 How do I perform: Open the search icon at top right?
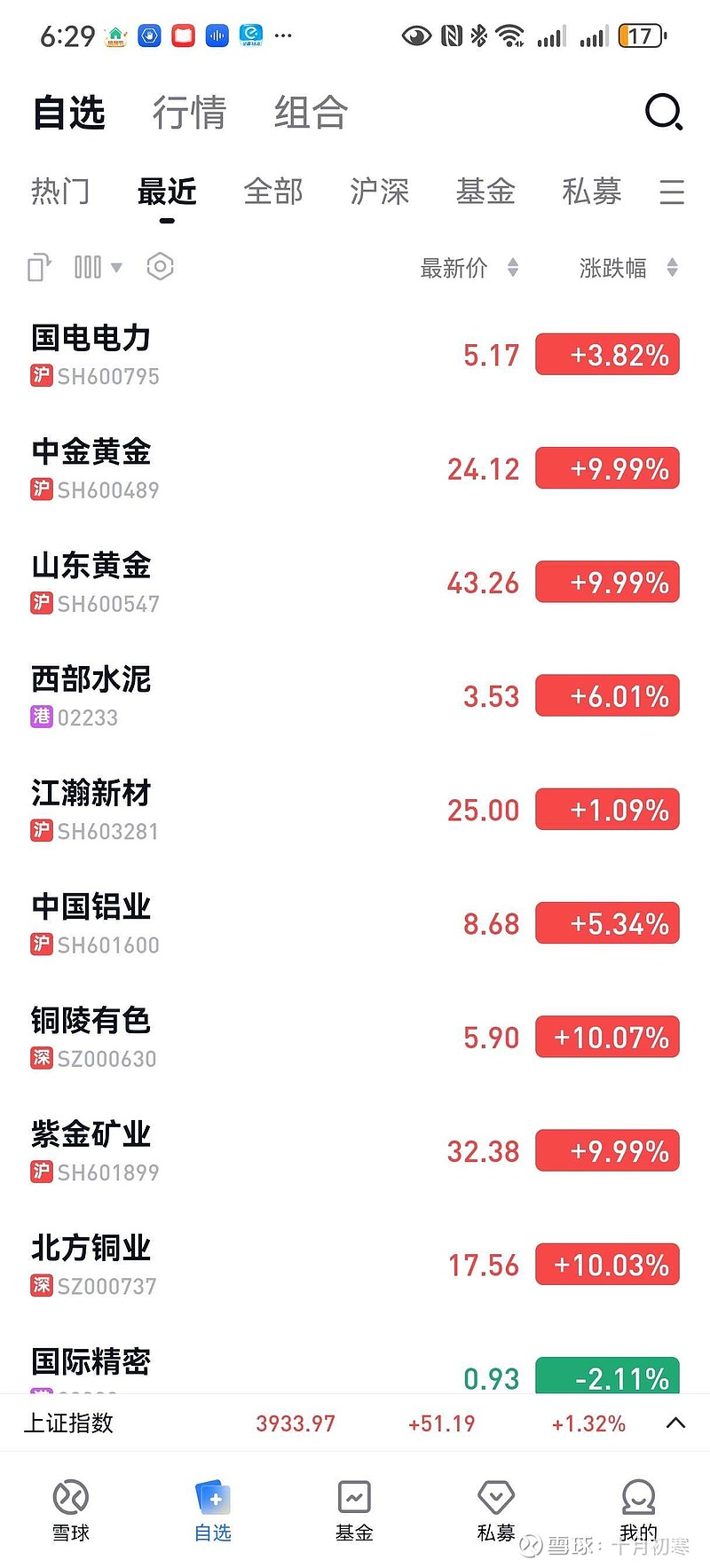tap(664, 114)
